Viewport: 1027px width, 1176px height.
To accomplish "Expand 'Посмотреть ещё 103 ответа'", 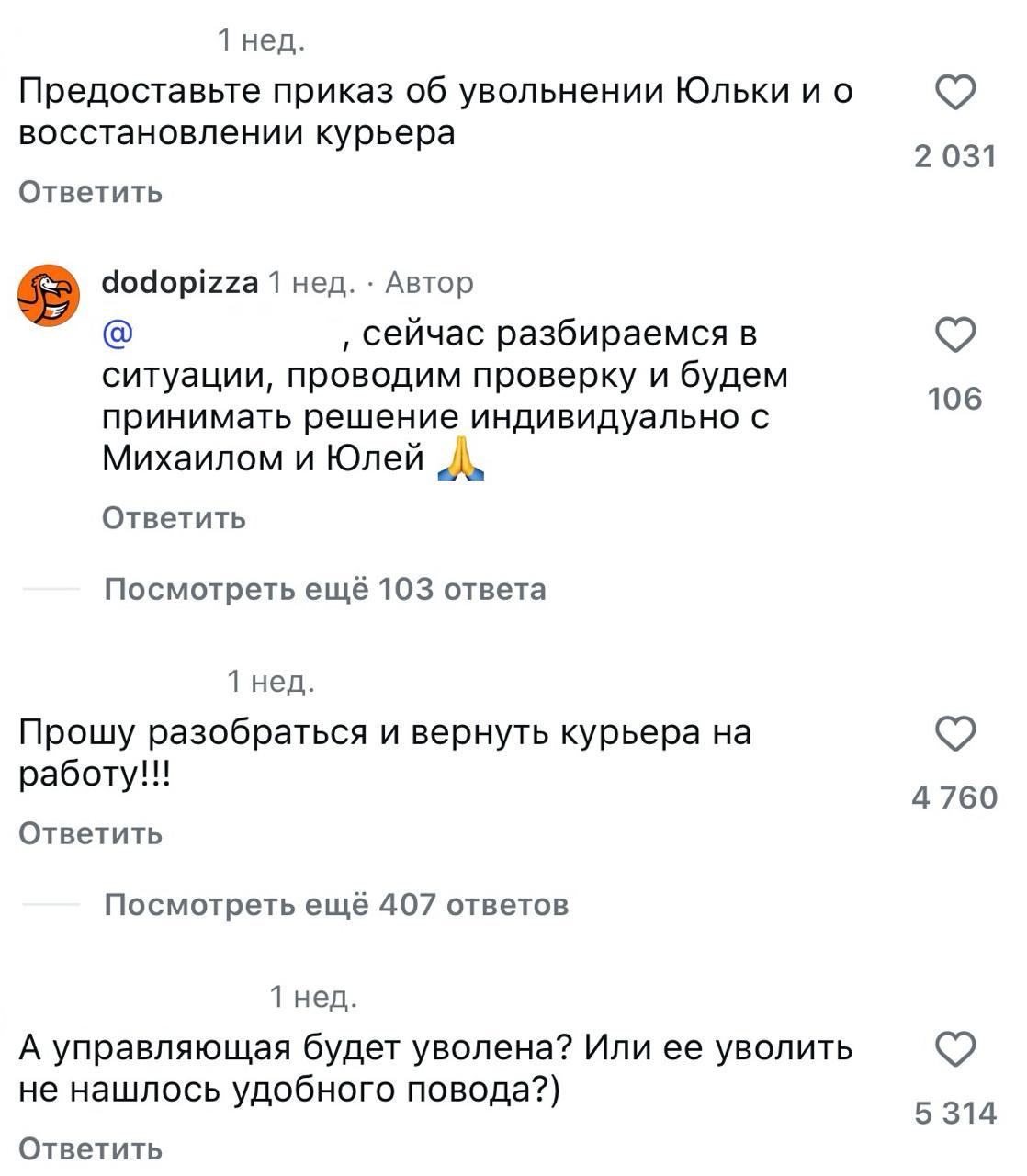I will coord(325,589).
